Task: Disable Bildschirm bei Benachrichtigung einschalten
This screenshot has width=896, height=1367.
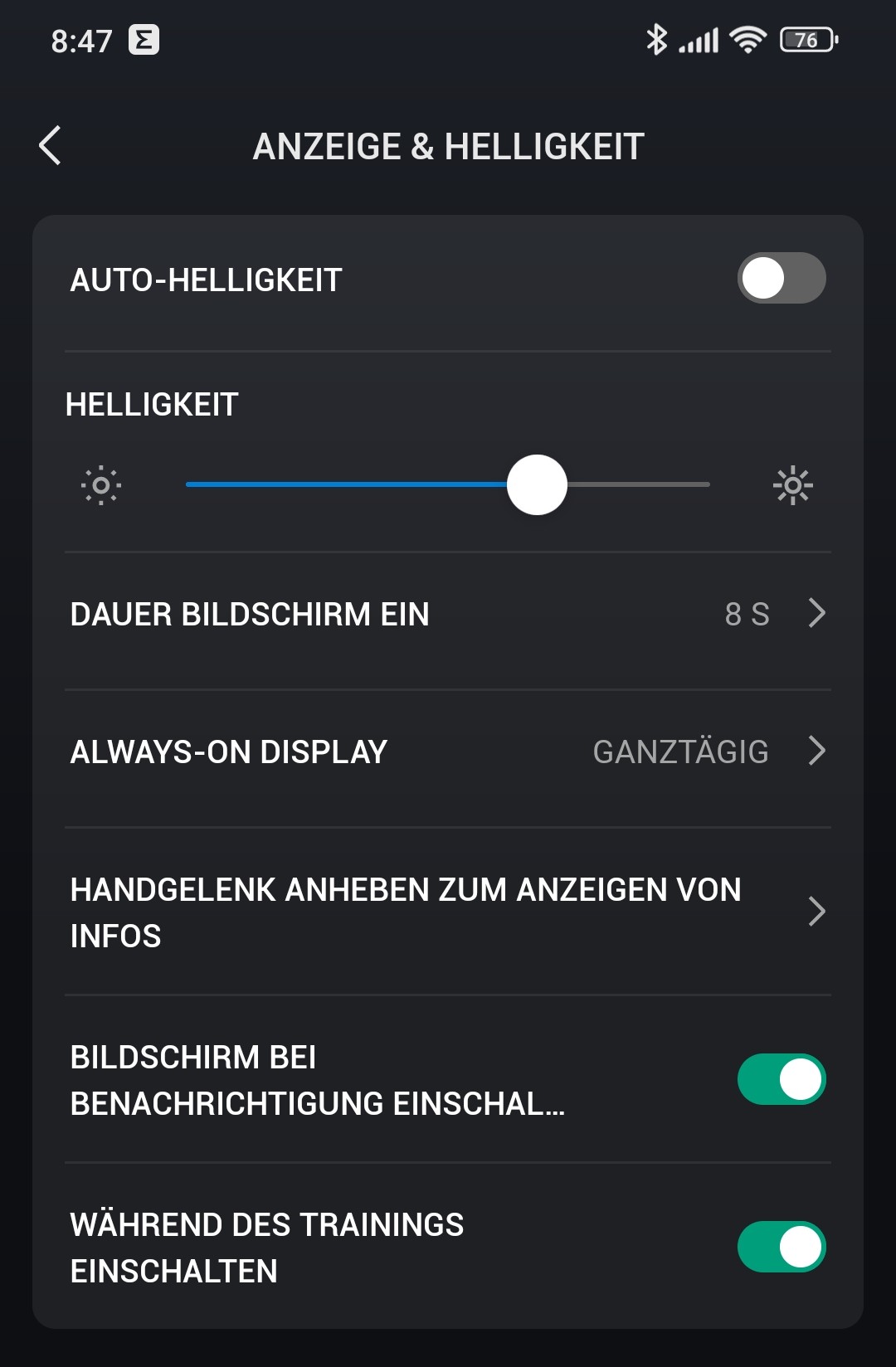Action: point(781,1079)
